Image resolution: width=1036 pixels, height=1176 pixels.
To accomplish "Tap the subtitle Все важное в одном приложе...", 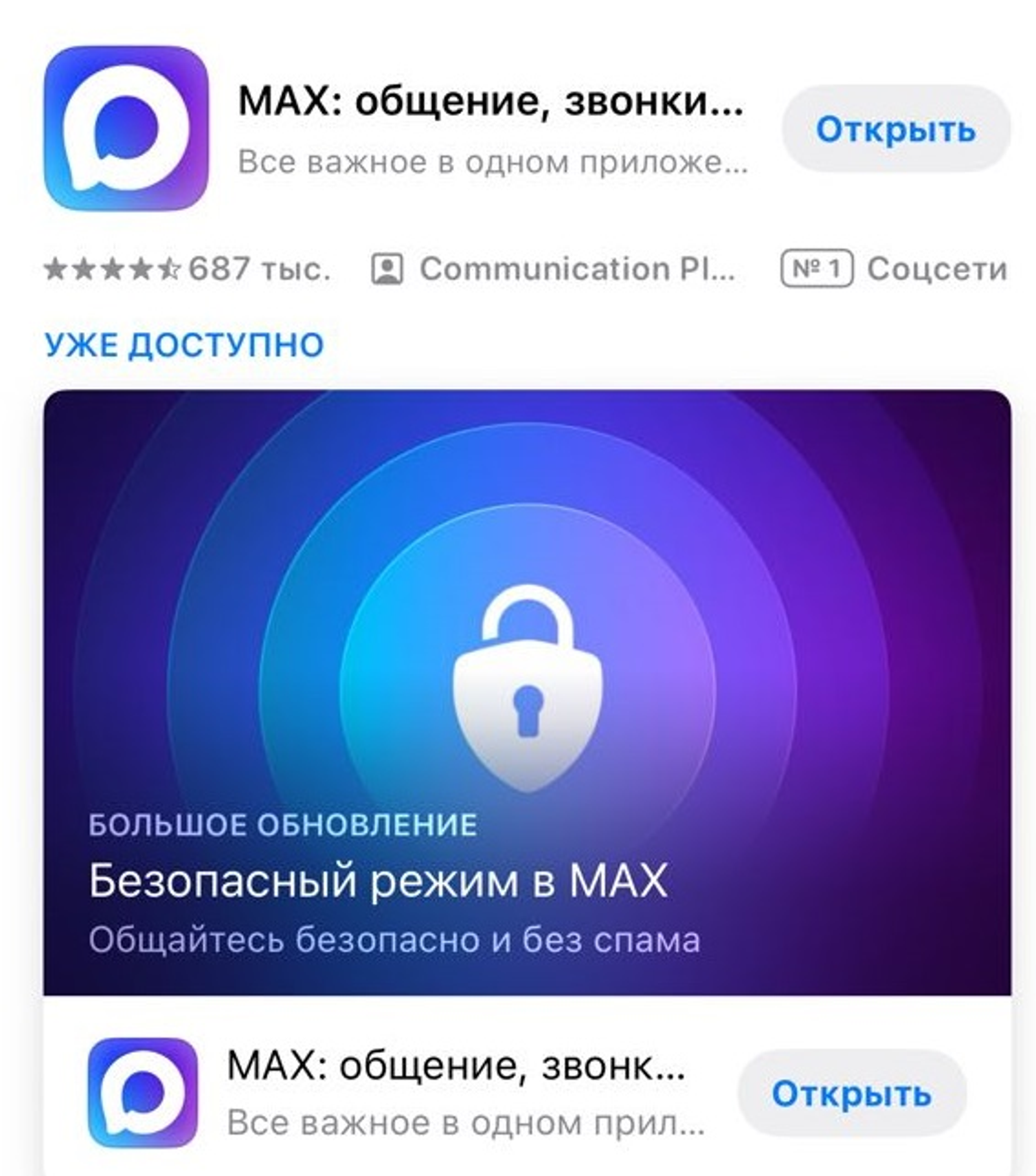I will pos(495,163).
